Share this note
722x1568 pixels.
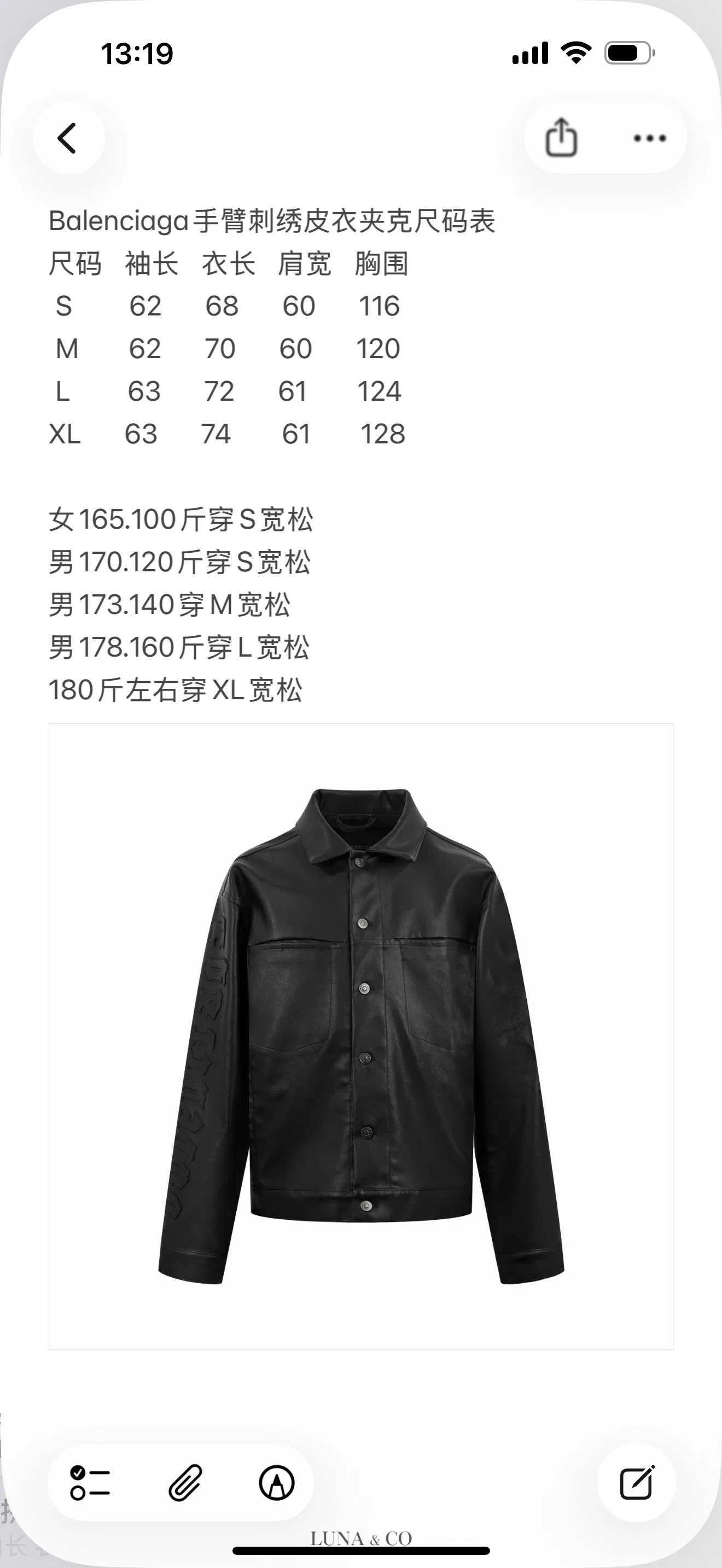[x=561, y=138]
